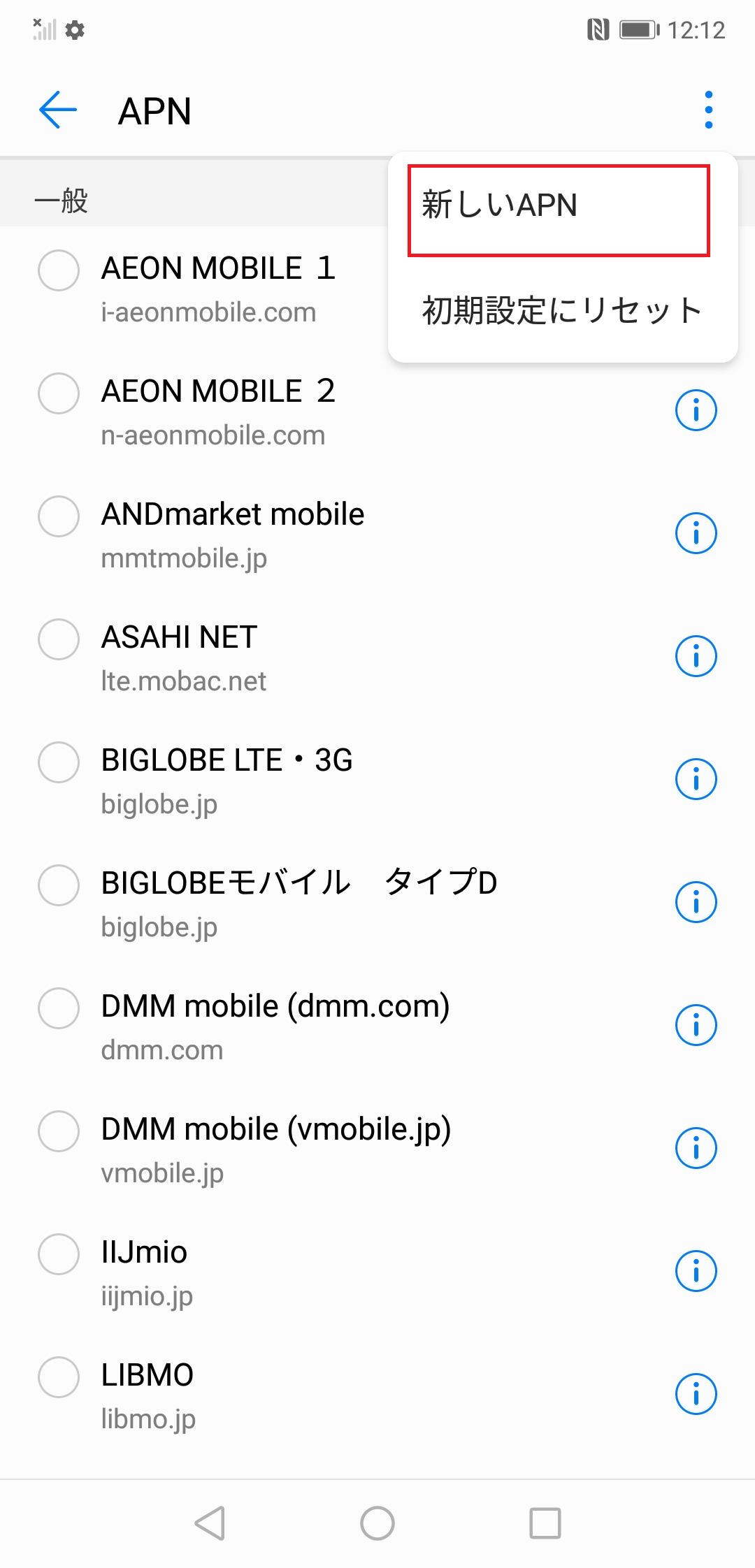Screen dimensions: 755x1568
Task: Tap the square recent apps button
Action: tap(544, 1524)
